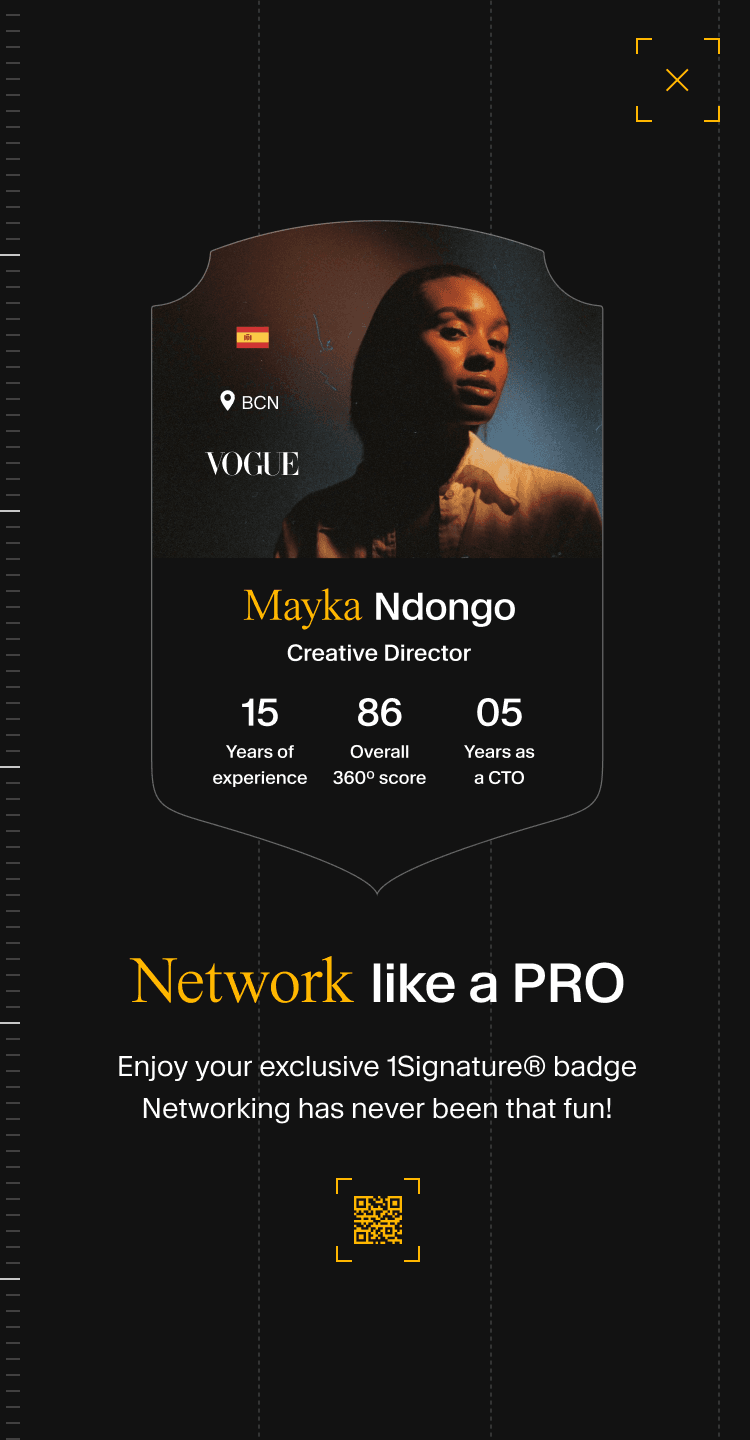Click the Creative Director job title

pos(378,653)
